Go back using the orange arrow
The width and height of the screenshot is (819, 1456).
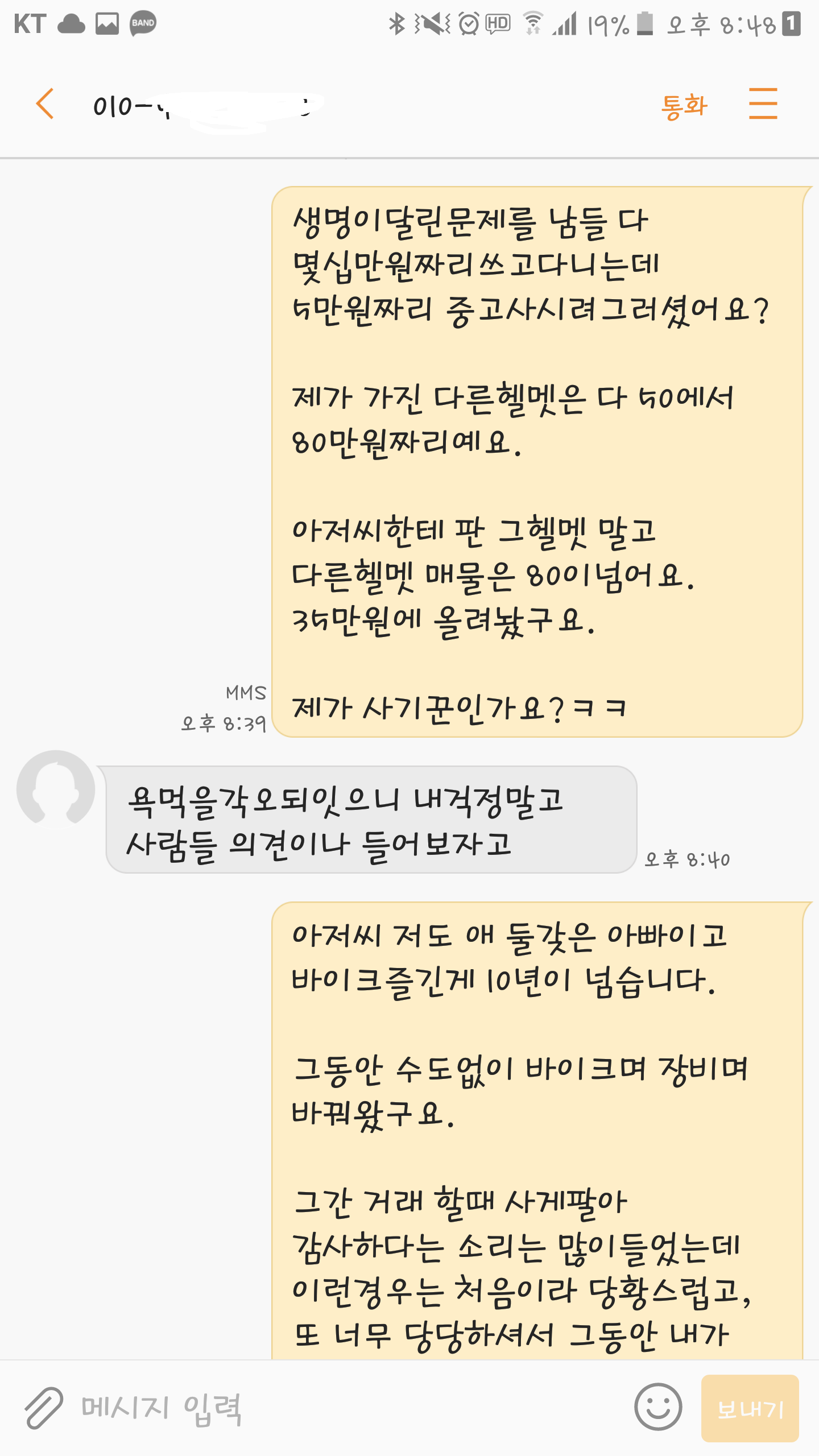click(45, 104)
